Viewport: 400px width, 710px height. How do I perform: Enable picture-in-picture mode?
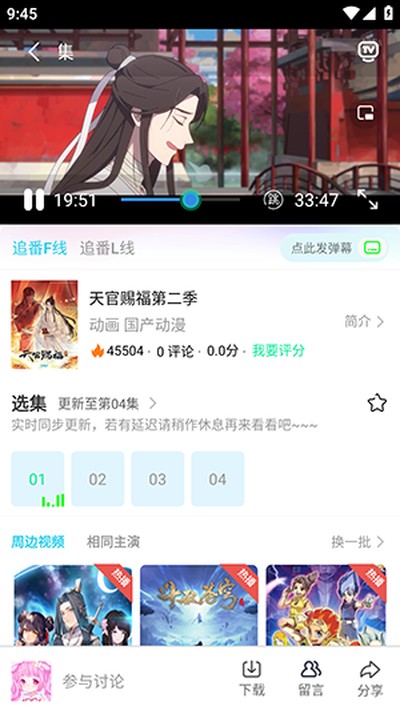[366, 113]
